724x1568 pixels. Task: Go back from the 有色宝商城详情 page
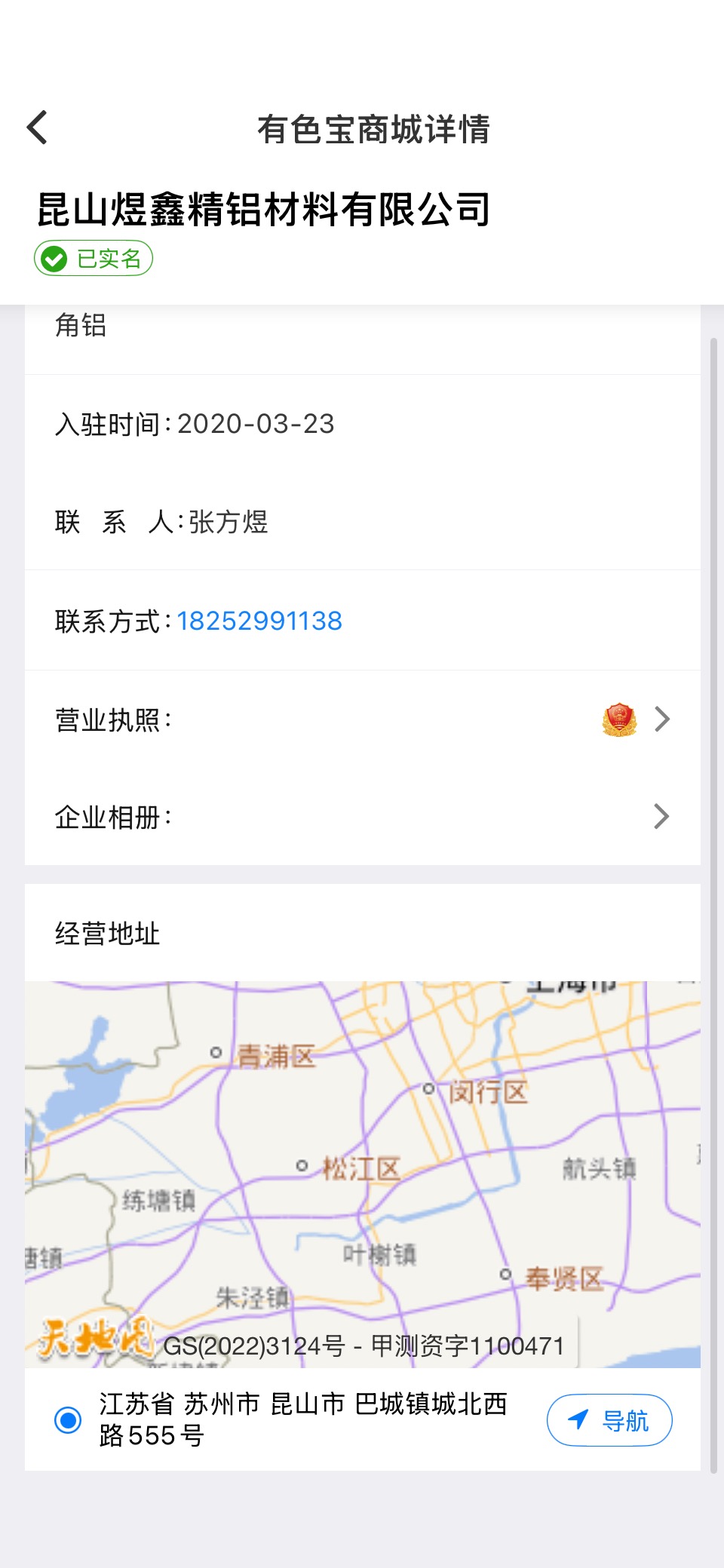(x=37, y=127)
